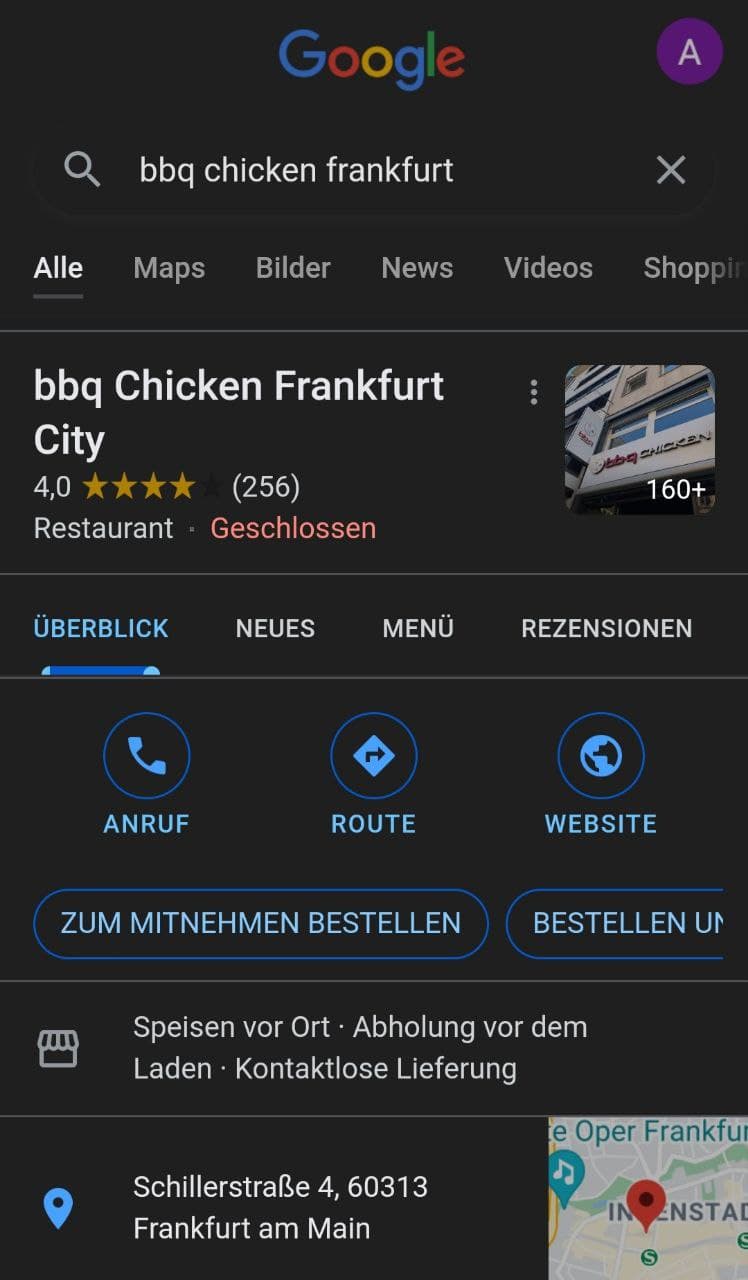Image resolution: width=748 pixels, height=1280 pixels.
Task: Open the account avatar labeled A
Action: point(689,52)
